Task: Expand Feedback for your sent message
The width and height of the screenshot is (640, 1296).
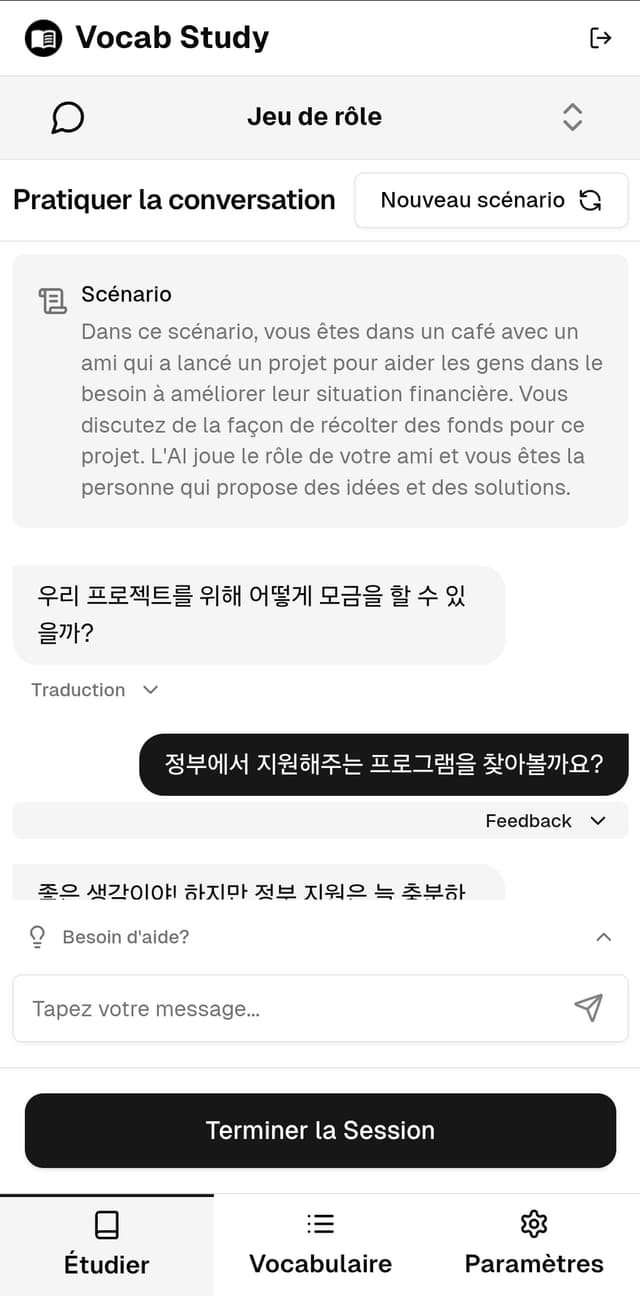Action: (545, 821)
